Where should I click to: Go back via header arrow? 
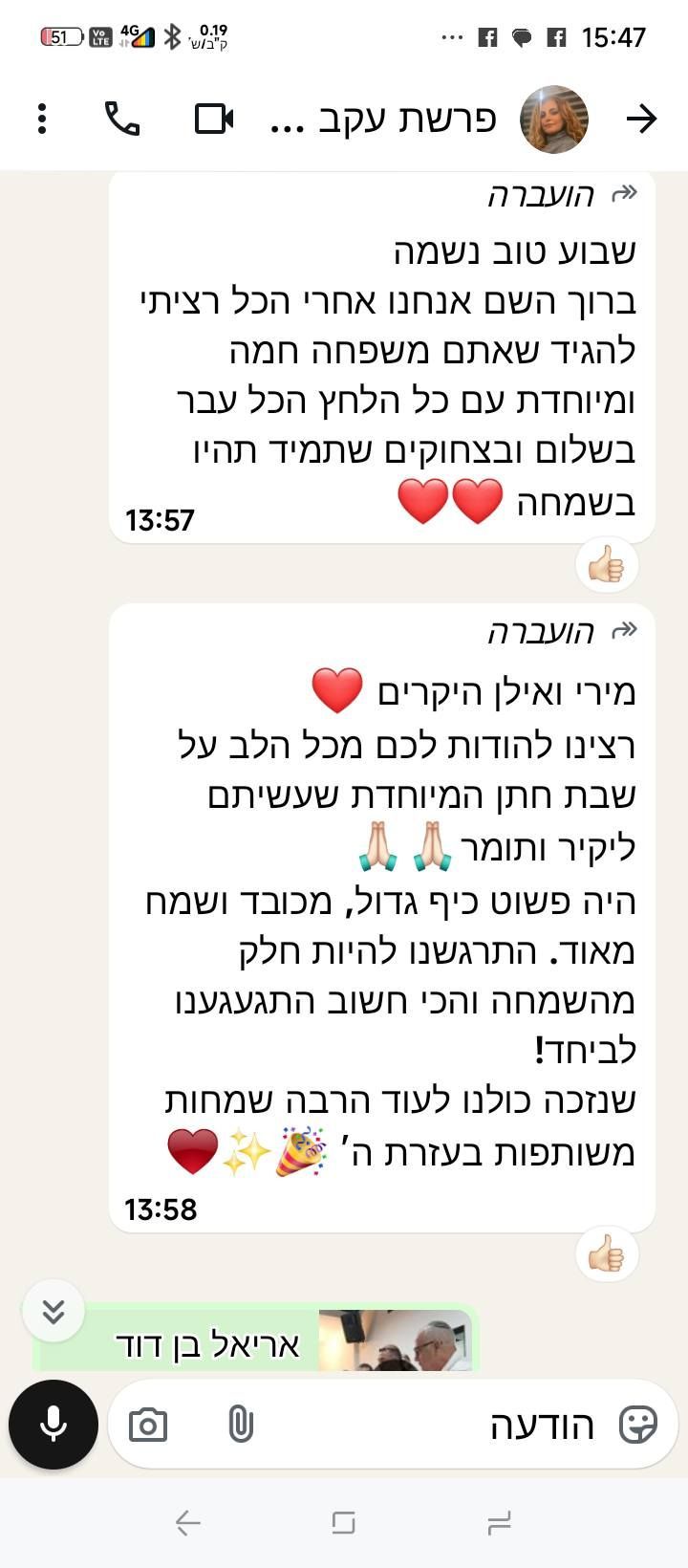tap(641, 119)
